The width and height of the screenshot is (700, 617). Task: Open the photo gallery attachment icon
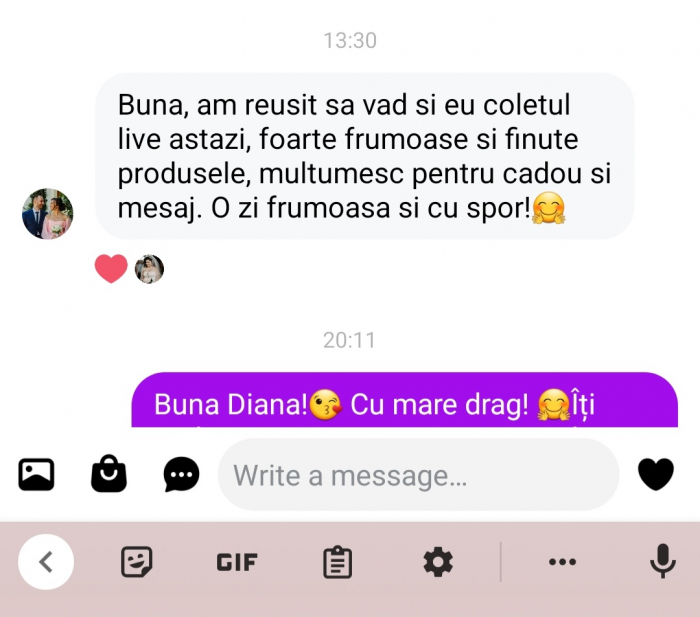[36, 474]
